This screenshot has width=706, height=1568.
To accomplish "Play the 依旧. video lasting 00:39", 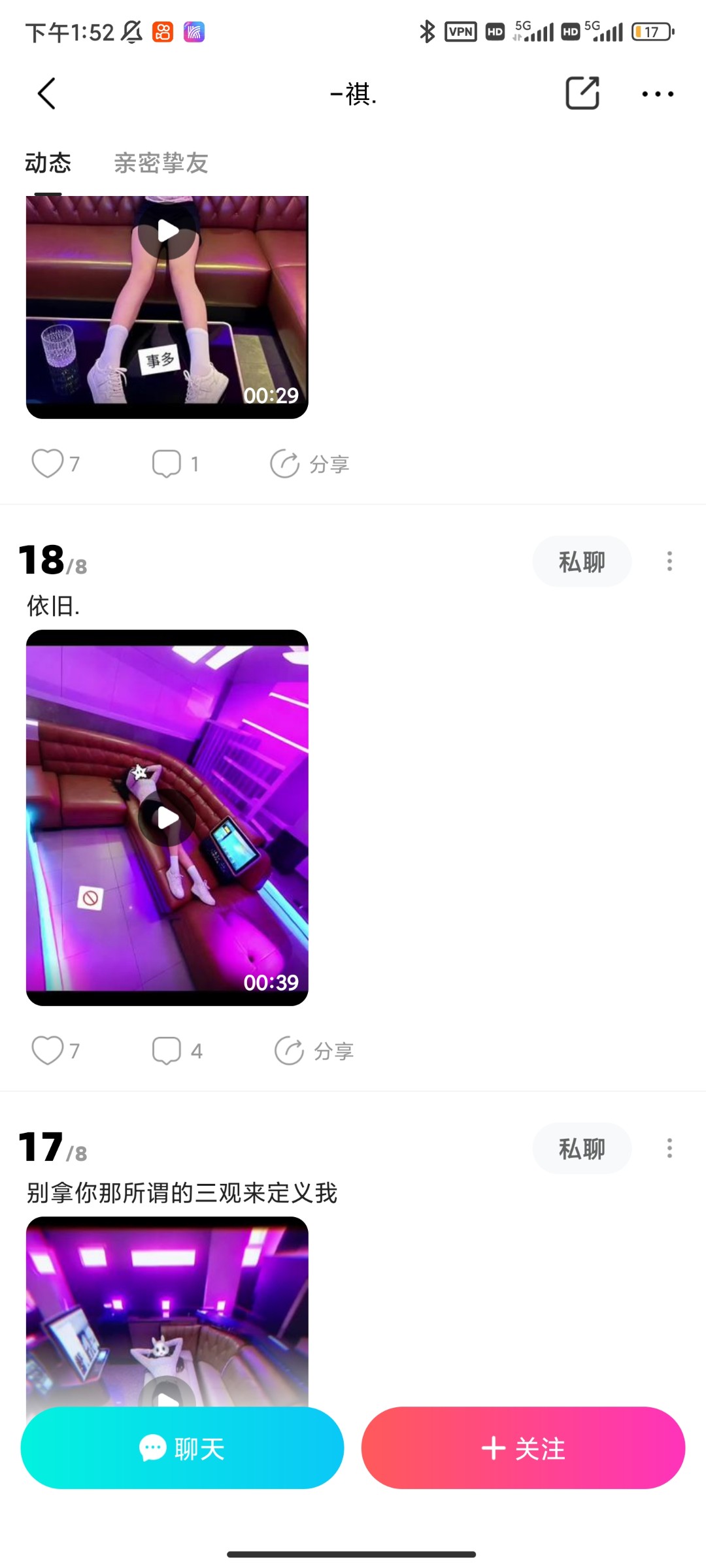I will coord(167,818).
